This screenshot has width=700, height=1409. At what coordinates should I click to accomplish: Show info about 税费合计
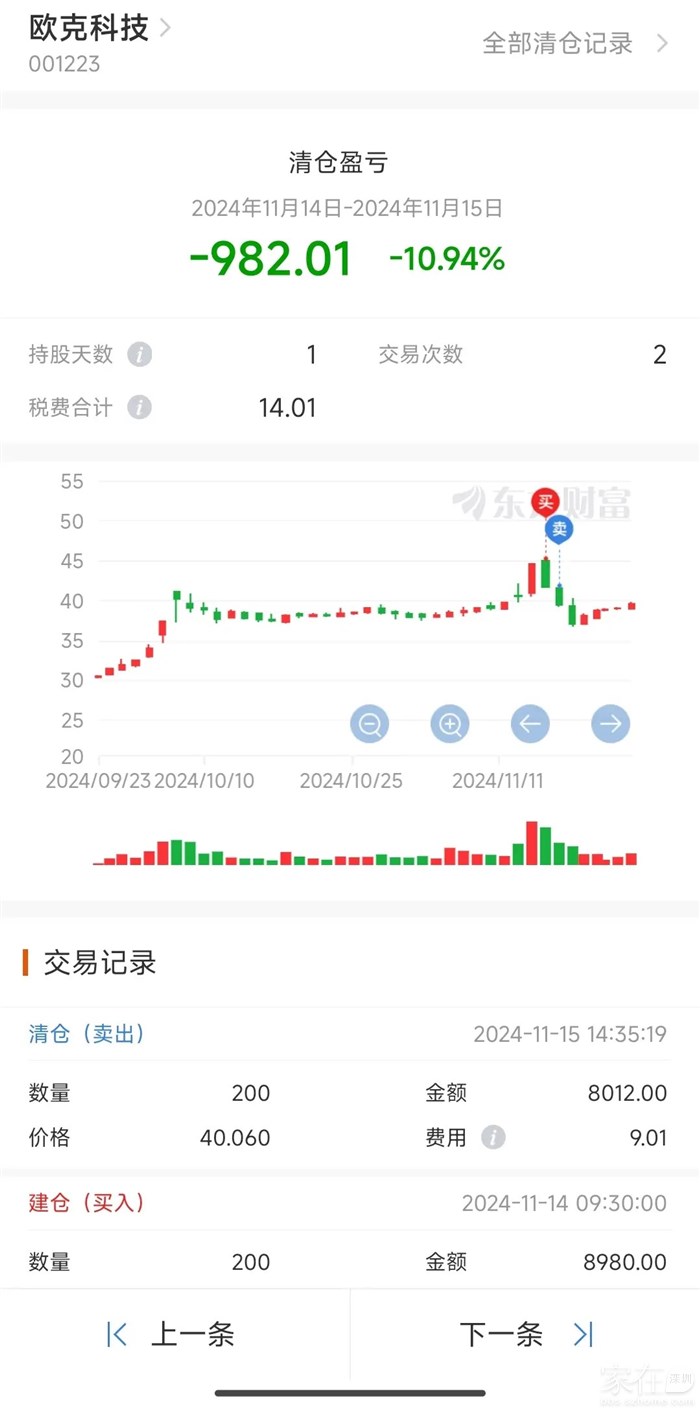140,407
